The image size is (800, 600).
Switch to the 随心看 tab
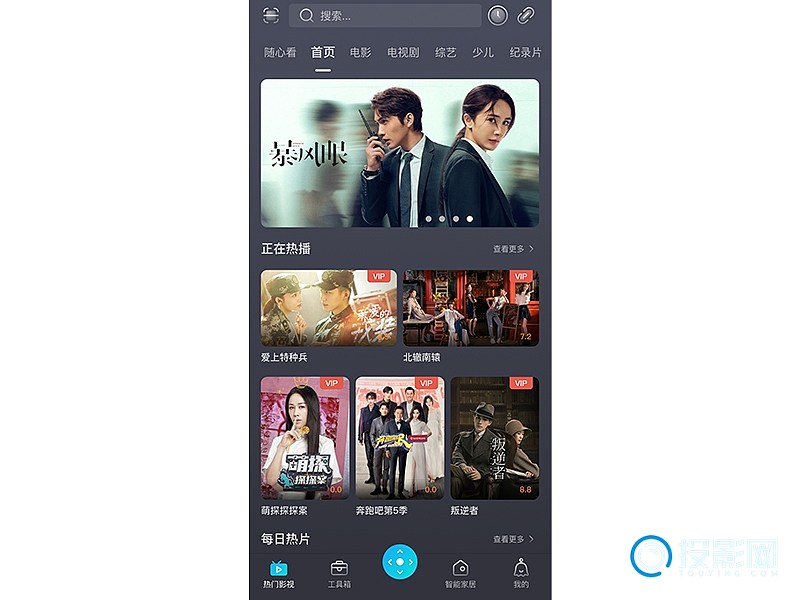click(x=280, y=52)
